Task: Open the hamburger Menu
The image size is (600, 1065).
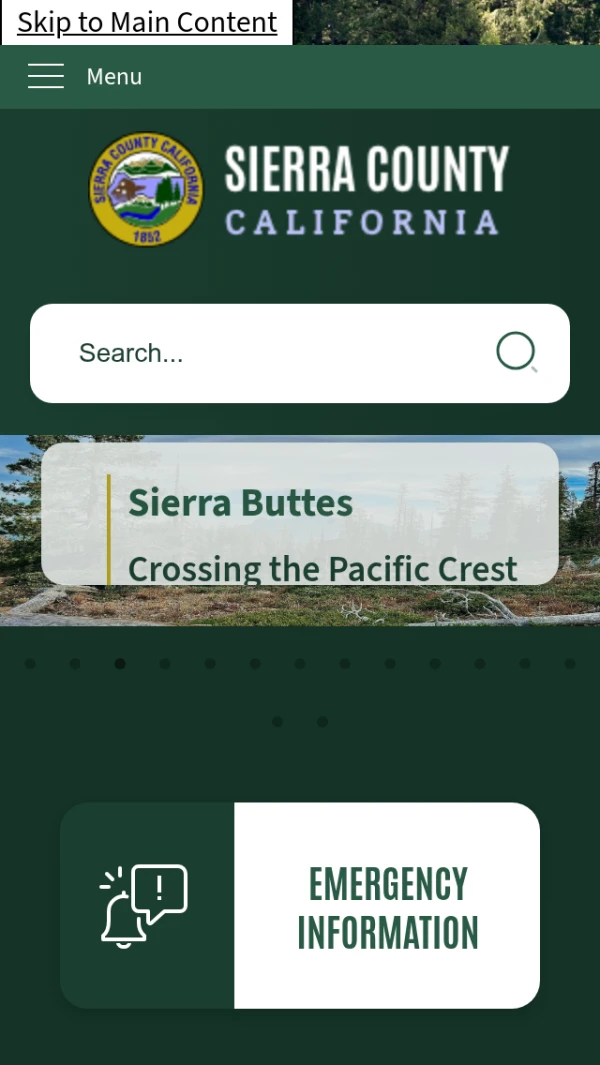Action: coord(85,76)
